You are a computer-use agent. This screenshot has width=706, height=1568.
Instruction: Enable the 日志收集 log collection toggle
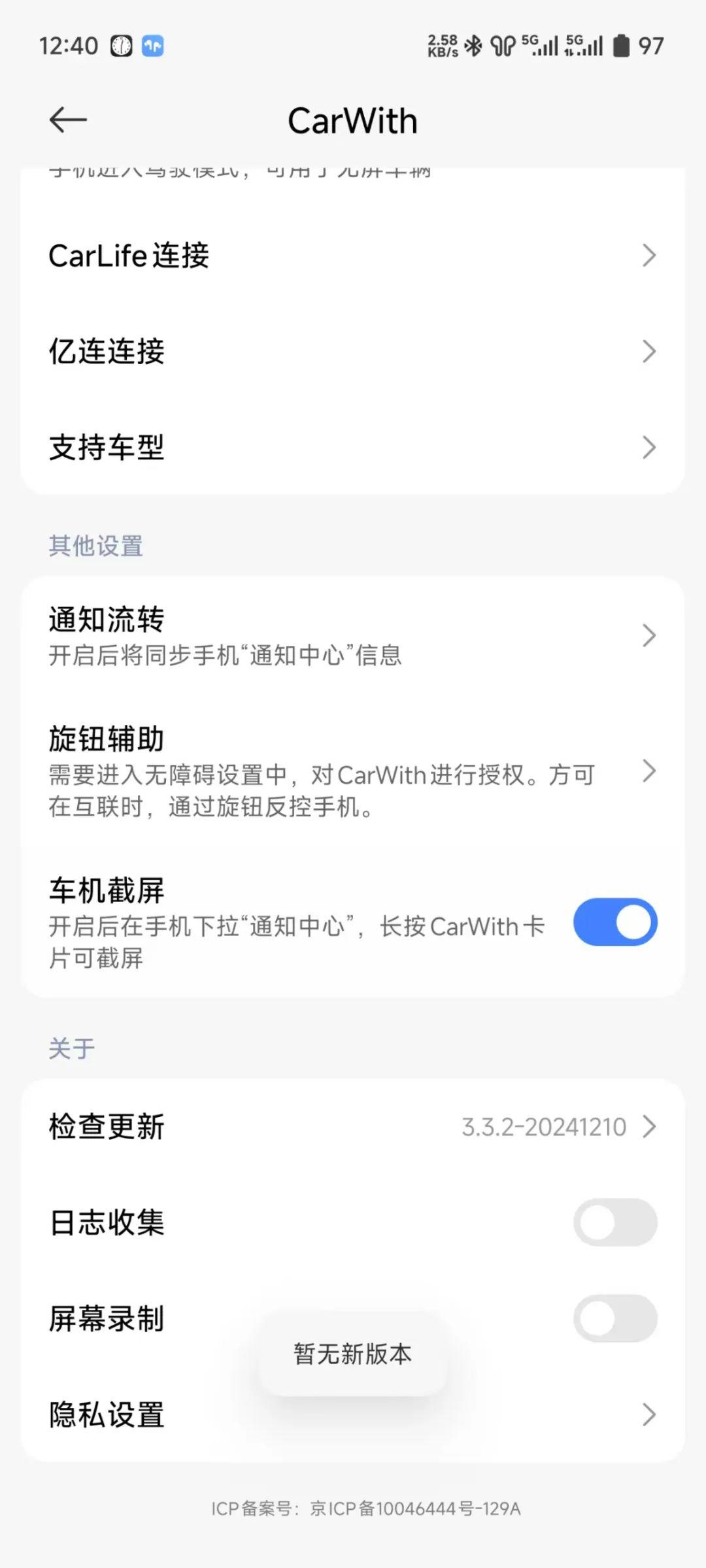coord(614,1221)
